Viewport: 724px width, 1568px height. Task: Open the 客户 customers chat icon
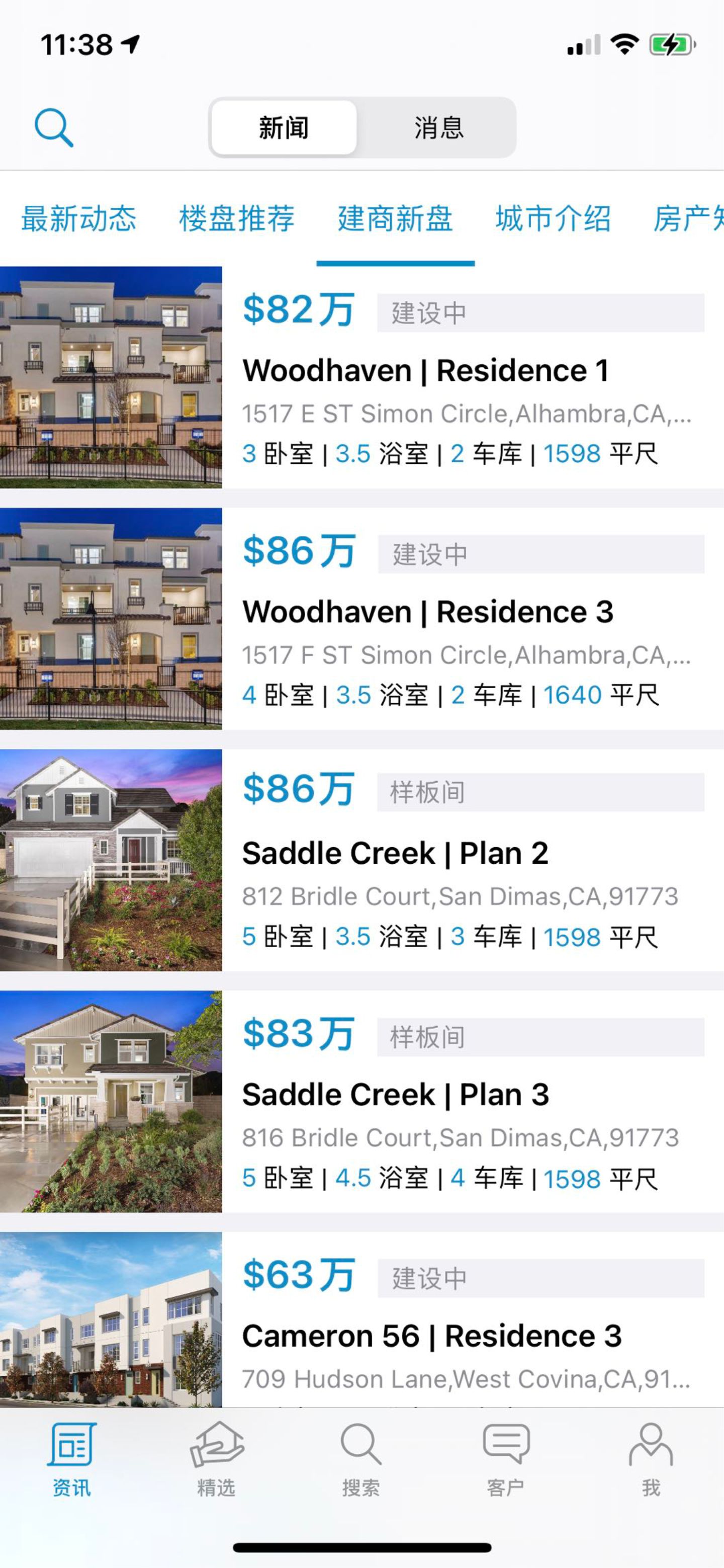tap(506, 1467)
